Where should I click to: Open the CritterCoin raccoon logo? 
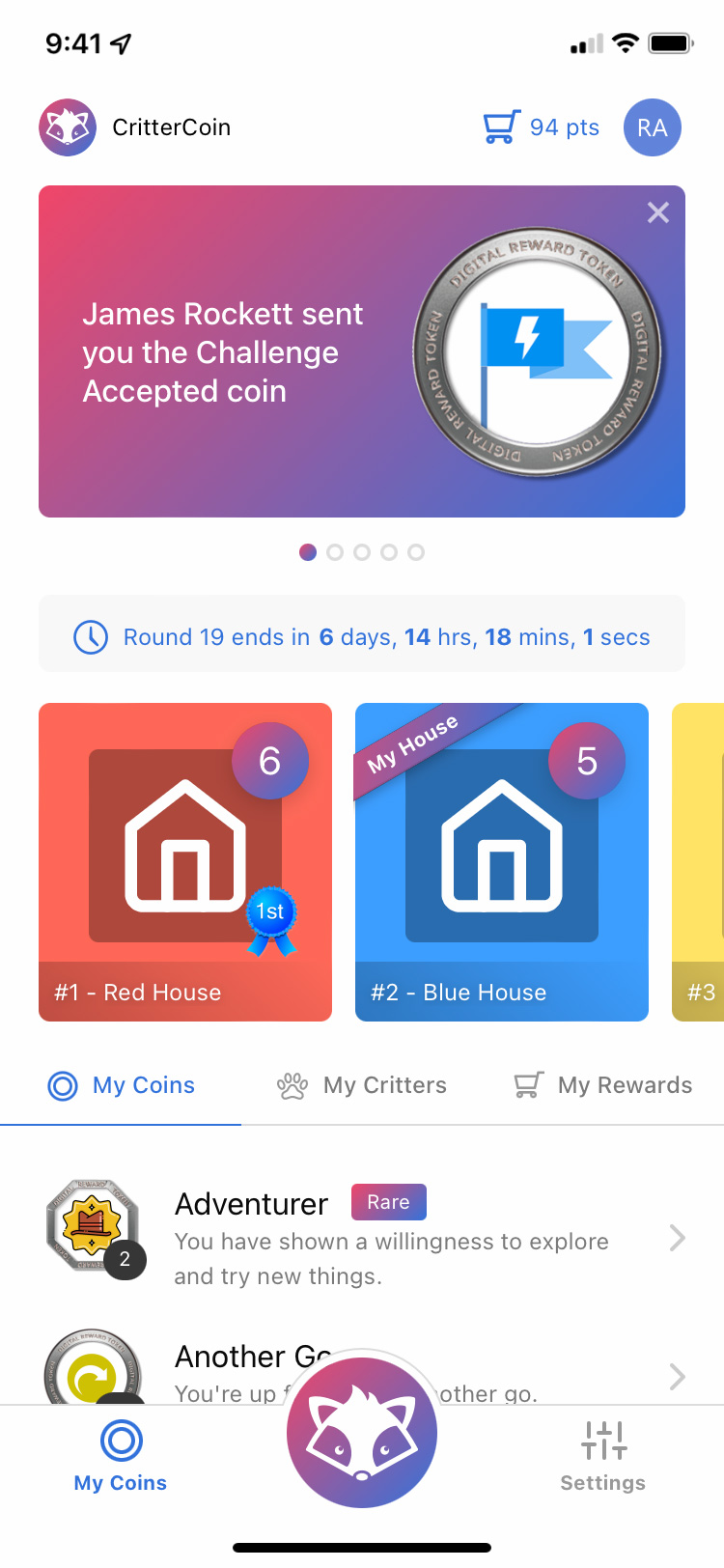pos(67,126)
